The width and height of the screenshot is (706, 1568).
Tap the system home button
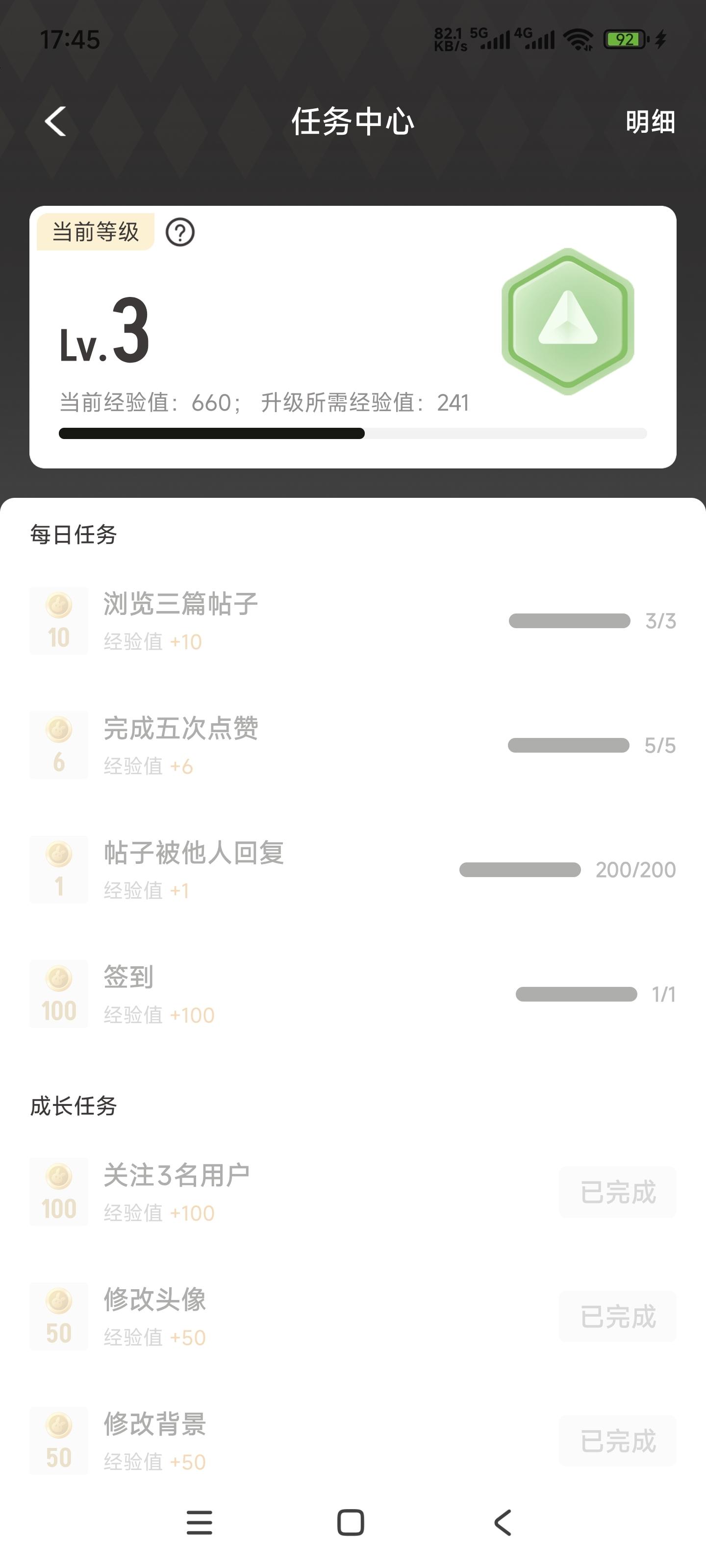(351, 1522)
